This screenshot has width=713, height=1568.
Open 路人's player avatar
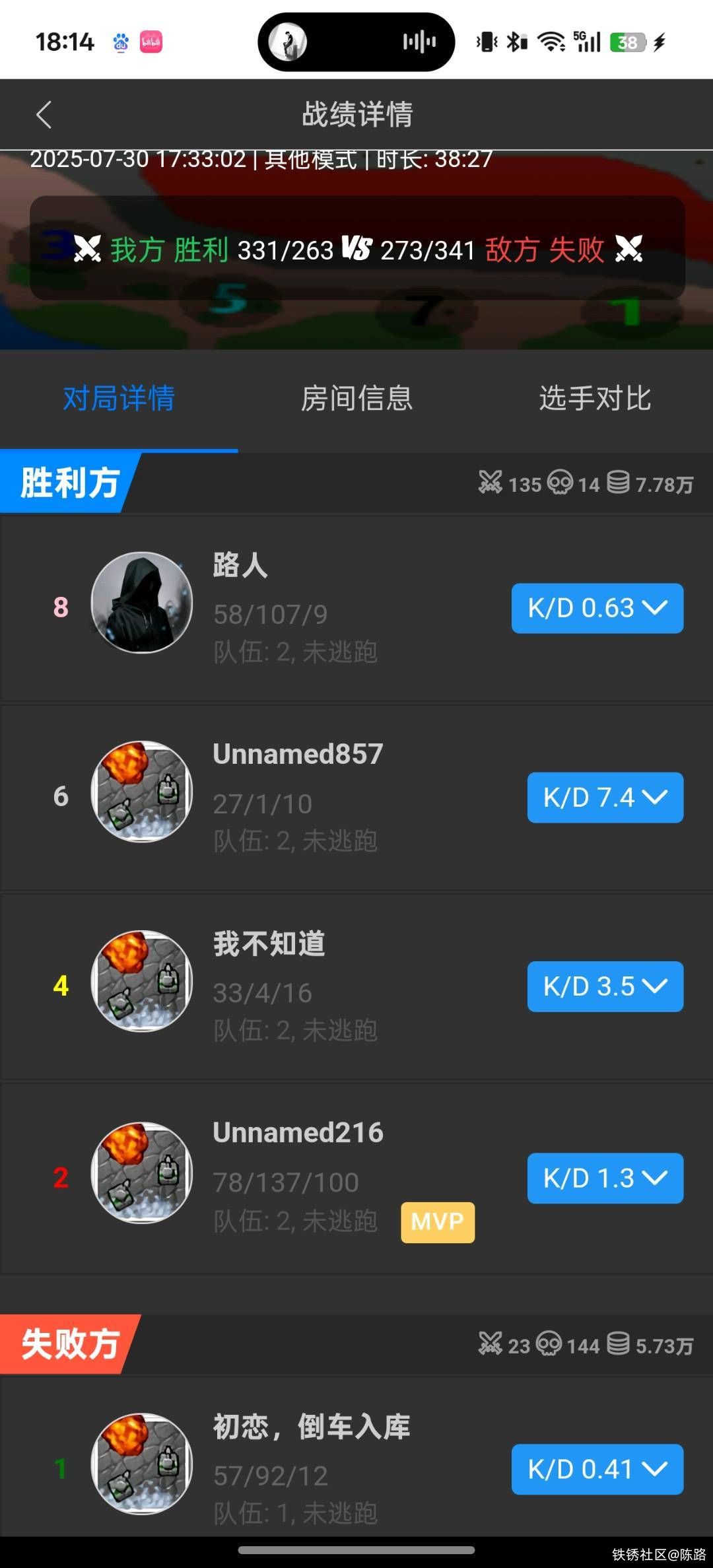(142, 603)
